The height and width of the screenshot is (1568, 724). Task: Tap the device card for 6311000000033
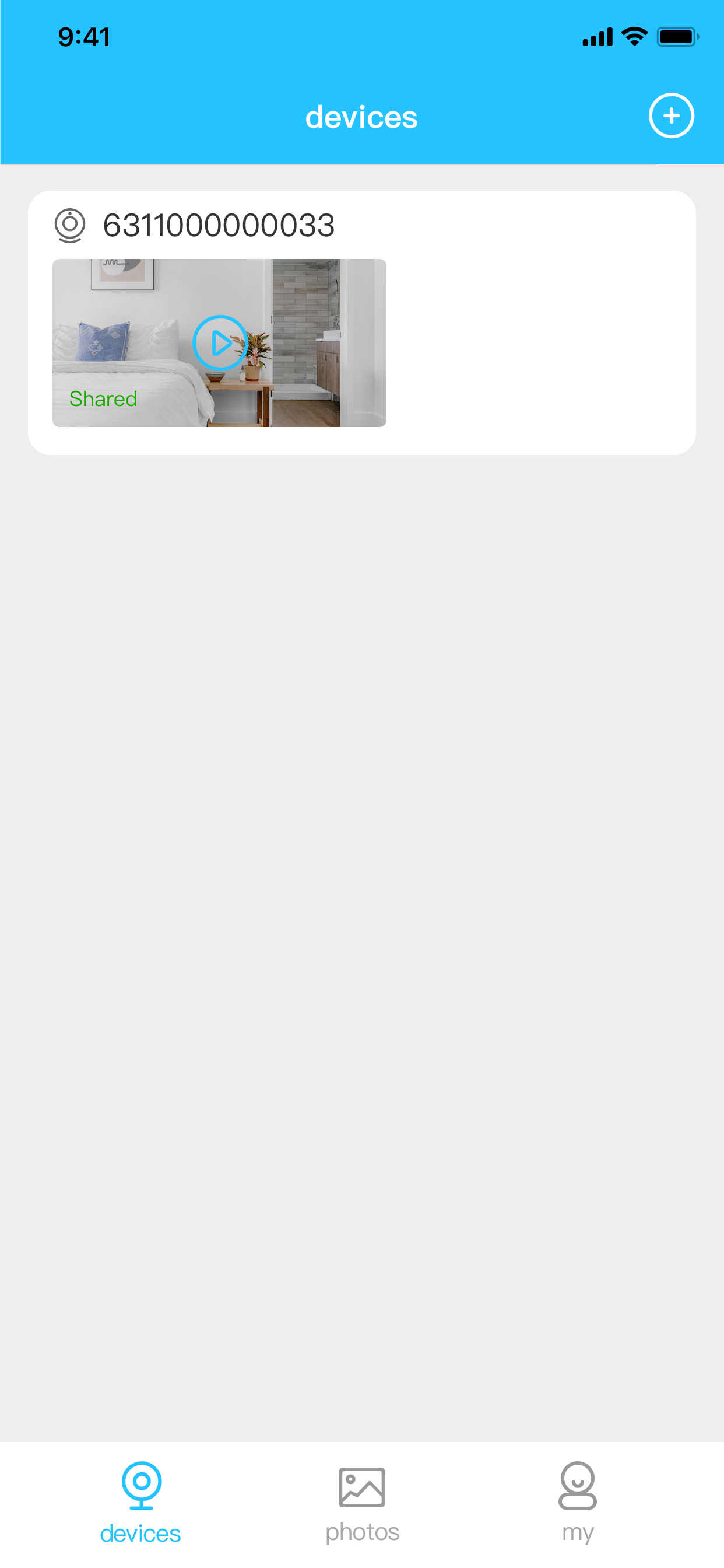click(x=362, y=321)
